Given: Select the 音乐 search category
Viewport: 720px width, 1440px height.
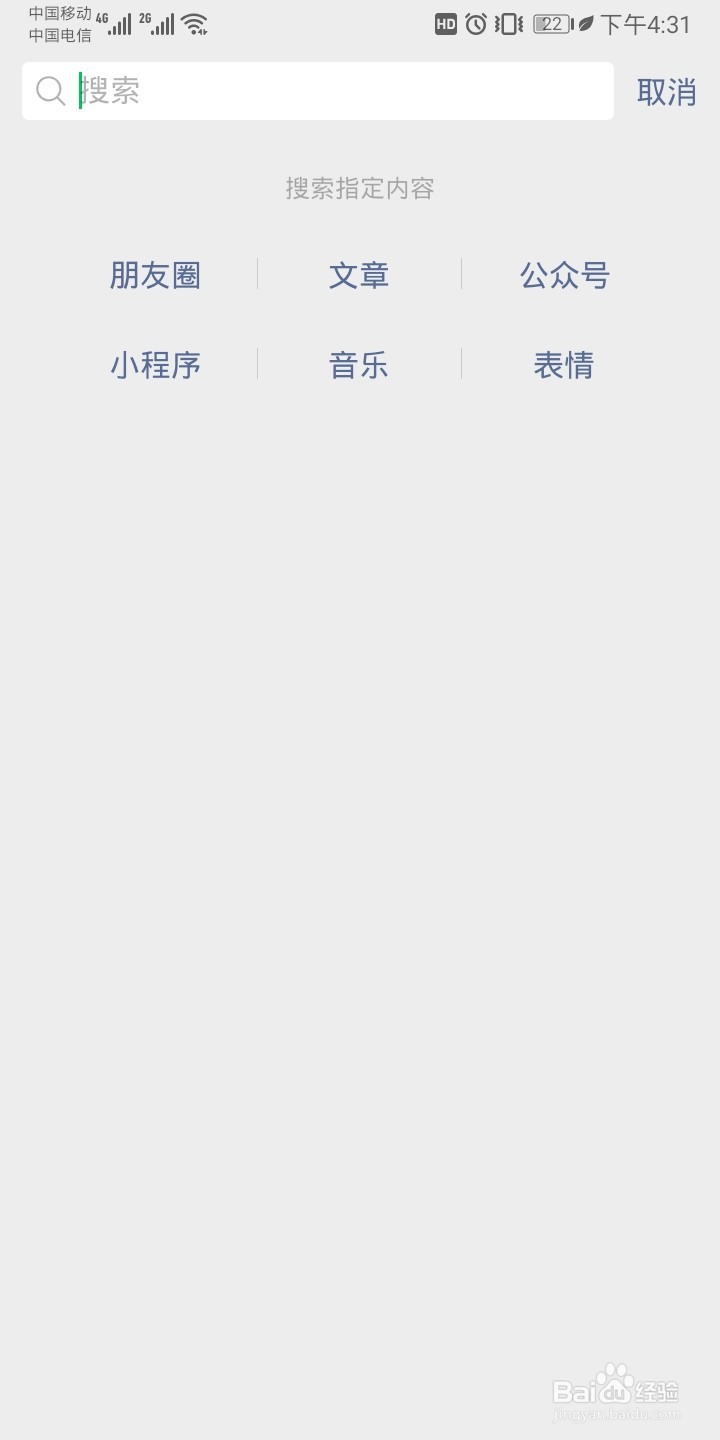Looking at the screenshot, I should tap(359, 365).
